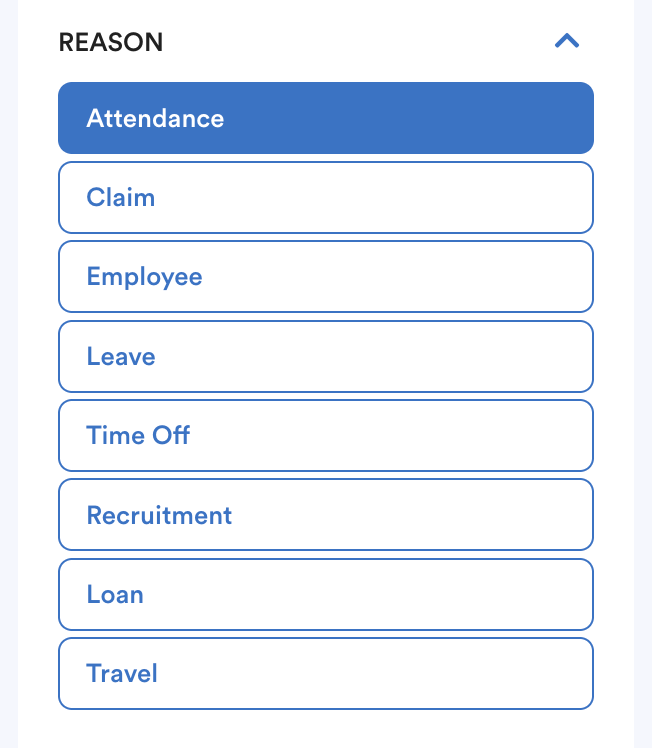Select Leave from the reasons

(326, 356)
